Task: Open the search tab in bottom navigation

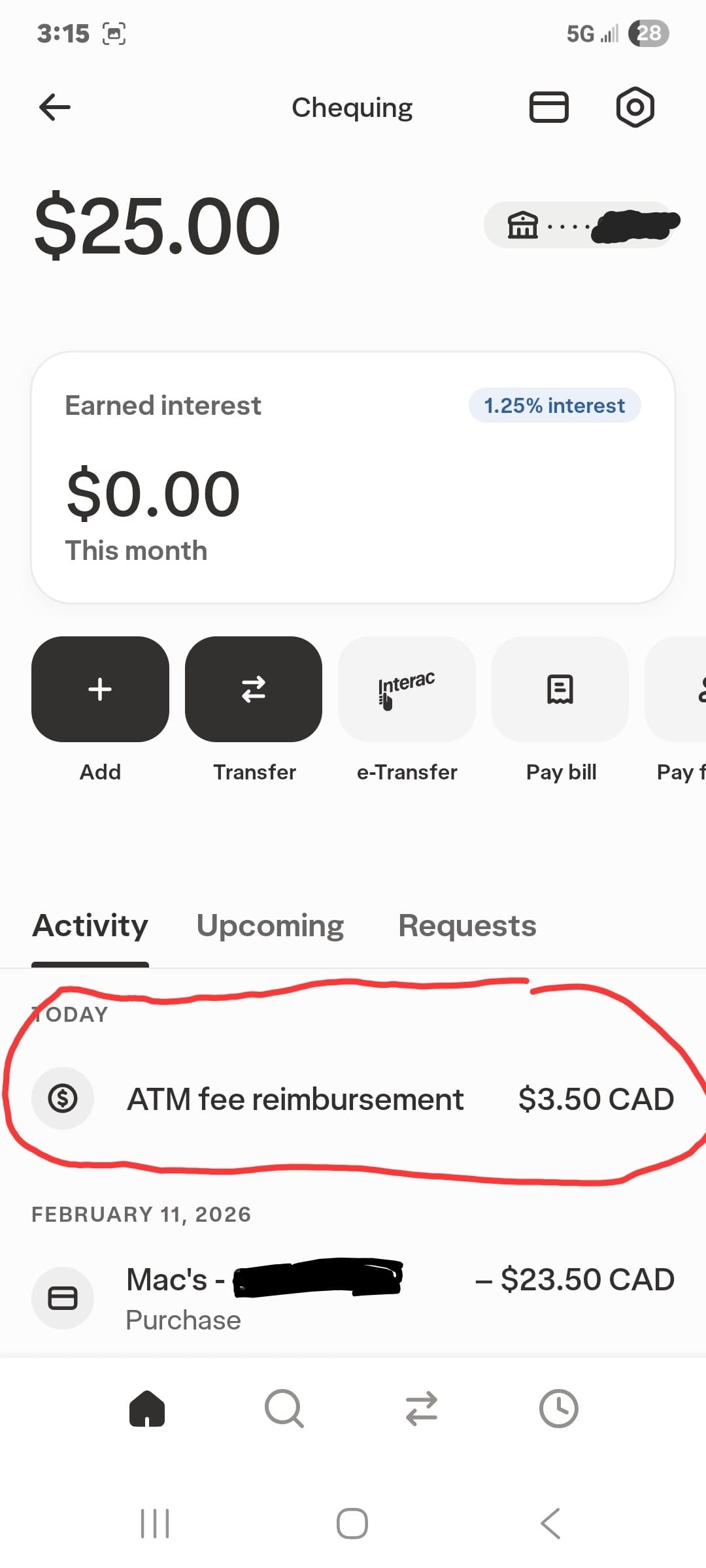Action: point(284,1408)
